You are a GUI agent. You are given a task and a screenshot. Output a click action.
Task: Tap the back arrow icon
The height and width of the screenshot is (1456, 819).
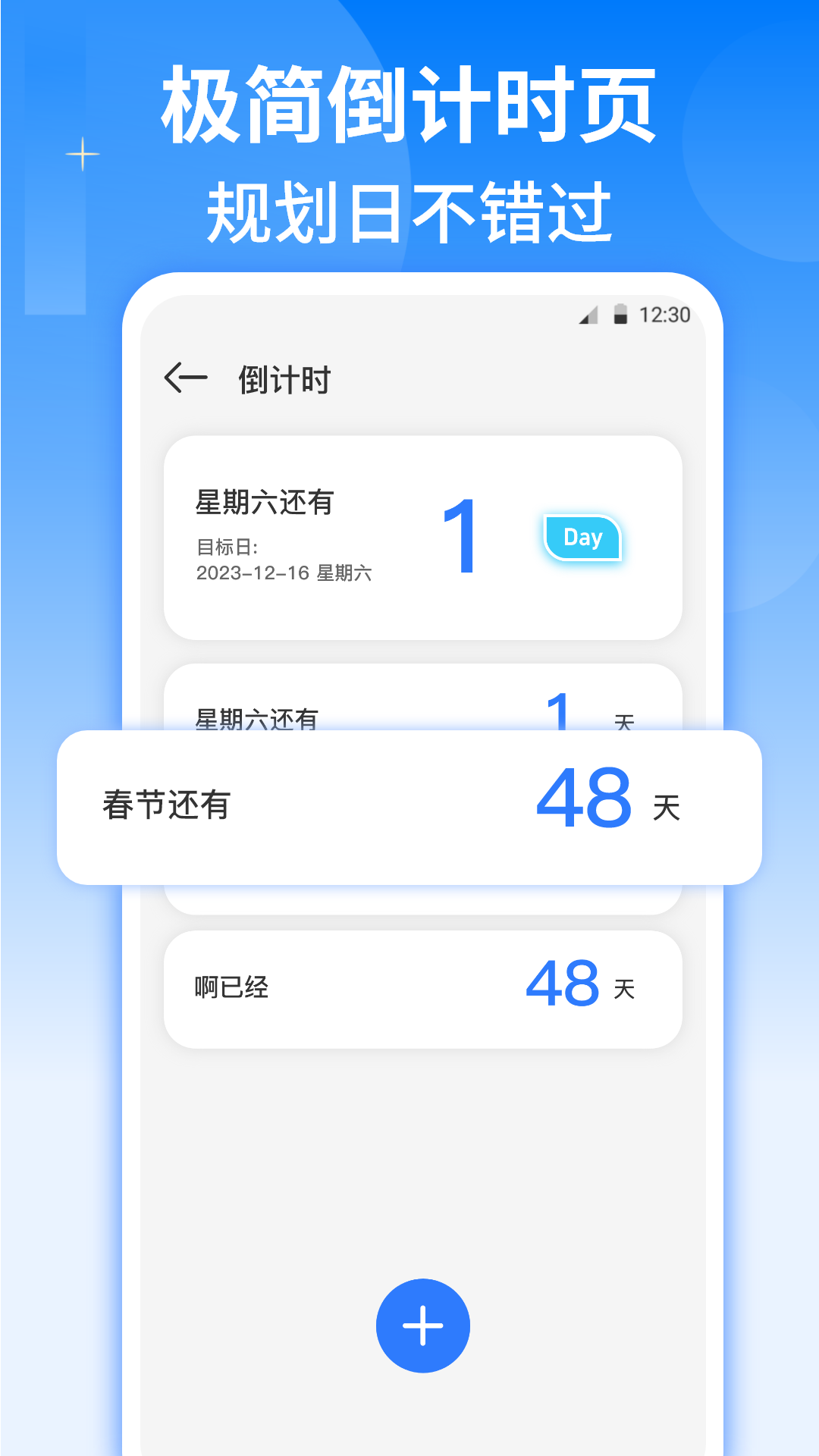click(x=187, y=377)
